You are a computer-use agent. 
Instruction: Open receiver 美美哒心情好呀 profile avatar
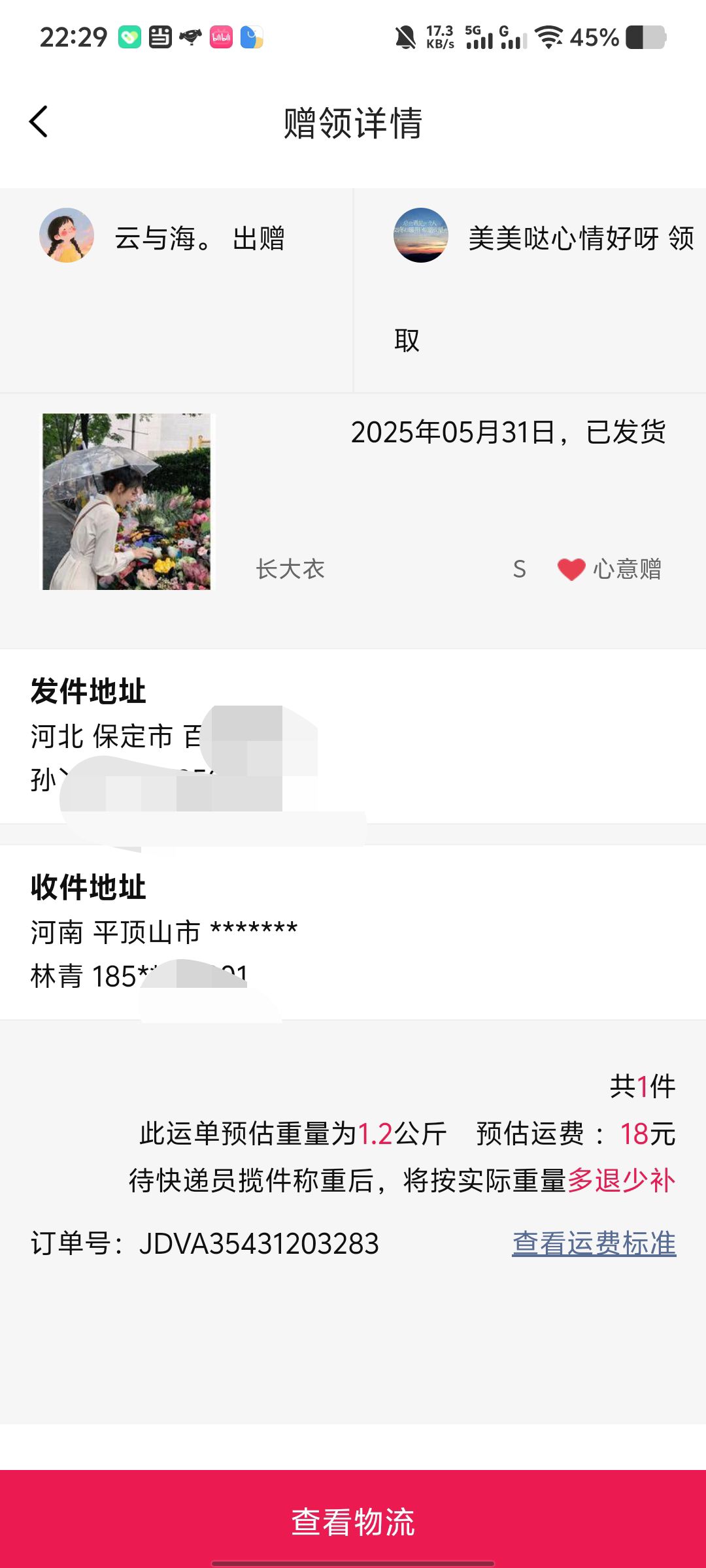421,235
